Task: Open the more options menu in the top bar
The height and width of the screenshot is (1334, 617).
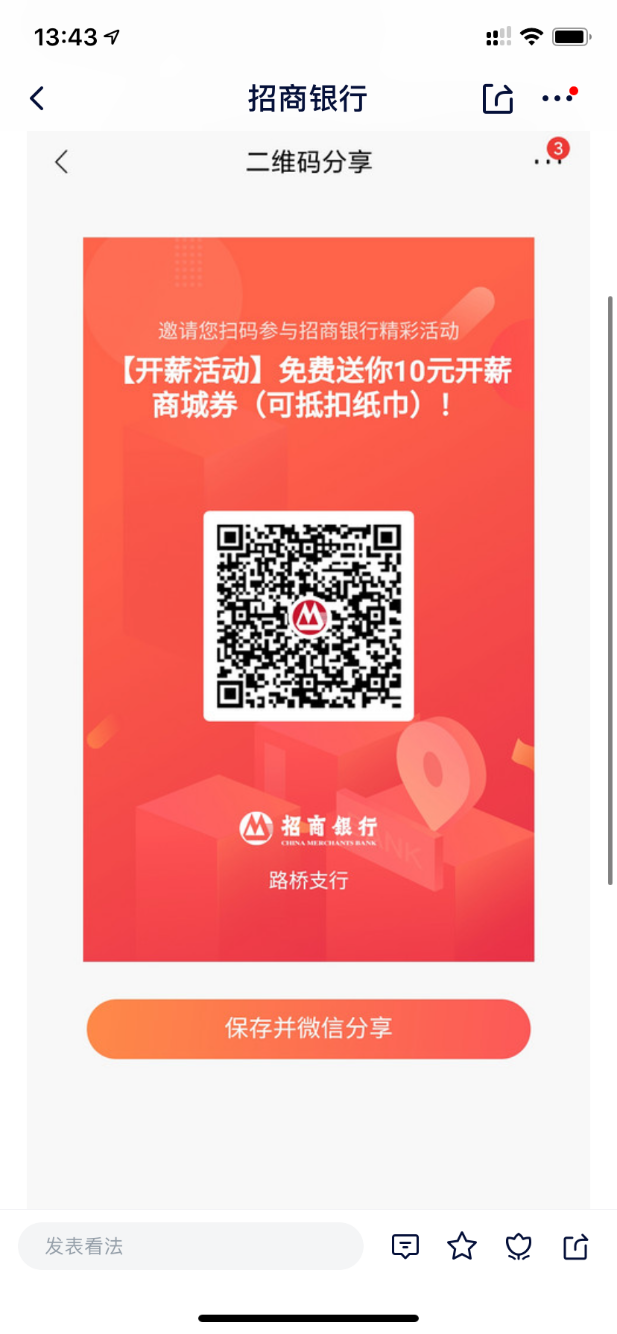Action: click(558, 98)
